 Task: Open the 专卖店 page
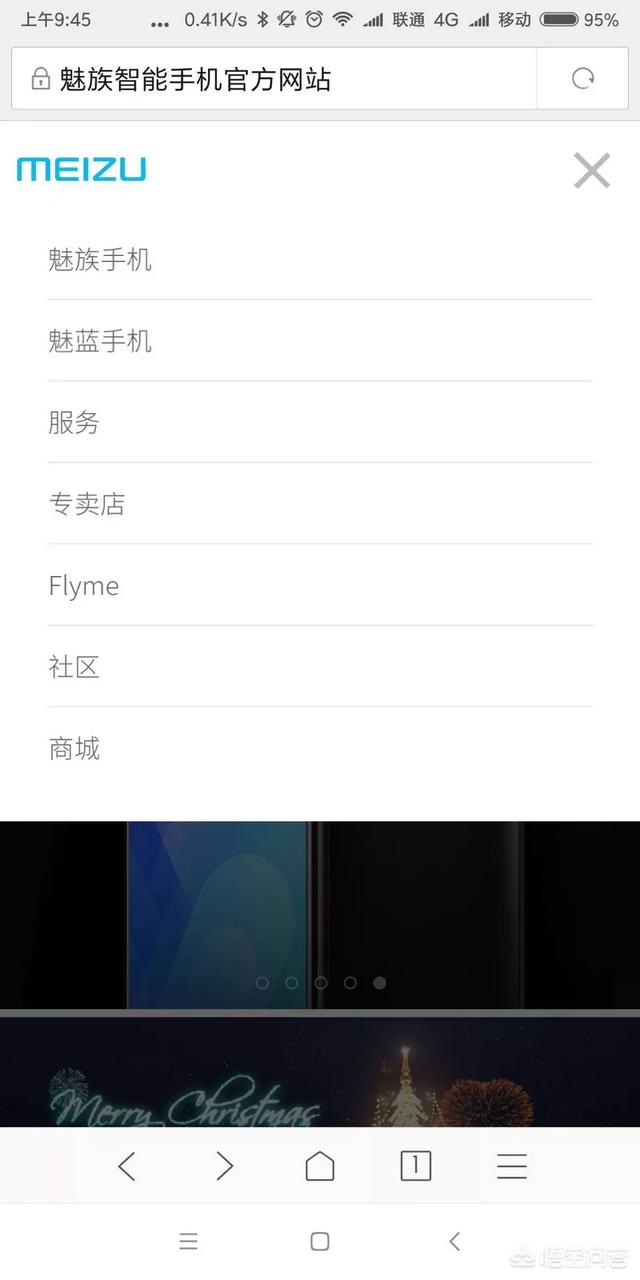click(87, 504)
